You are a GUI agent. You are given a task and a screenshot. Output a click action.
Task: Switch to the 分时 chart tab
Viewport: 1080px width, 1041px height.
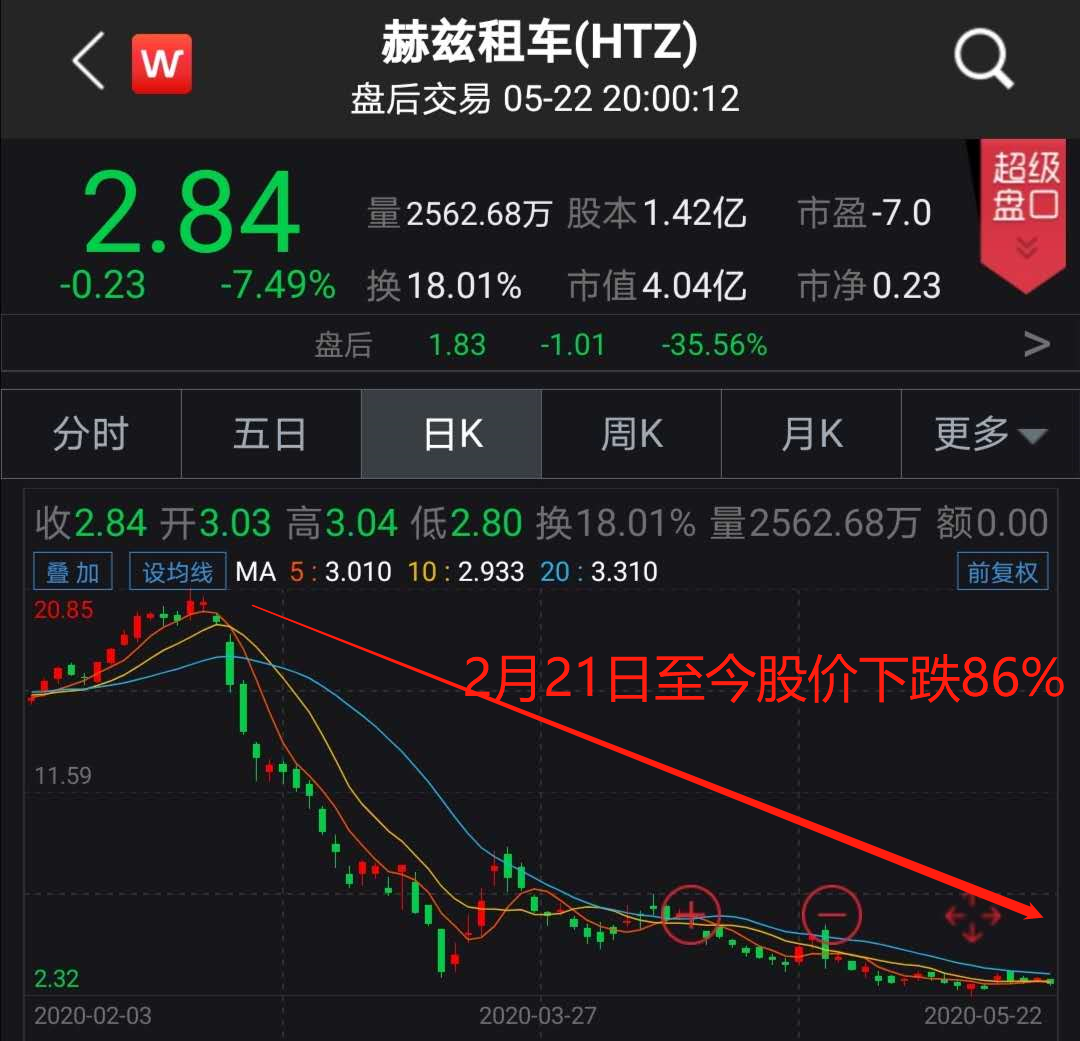coord(91,434)
